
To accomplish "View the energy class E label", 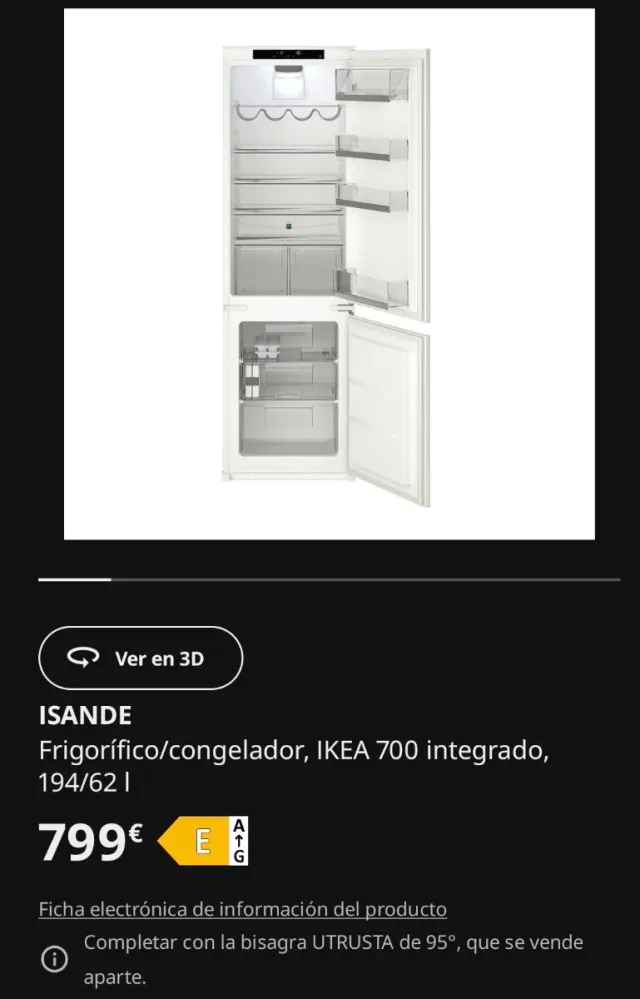I will click(203, 841).
